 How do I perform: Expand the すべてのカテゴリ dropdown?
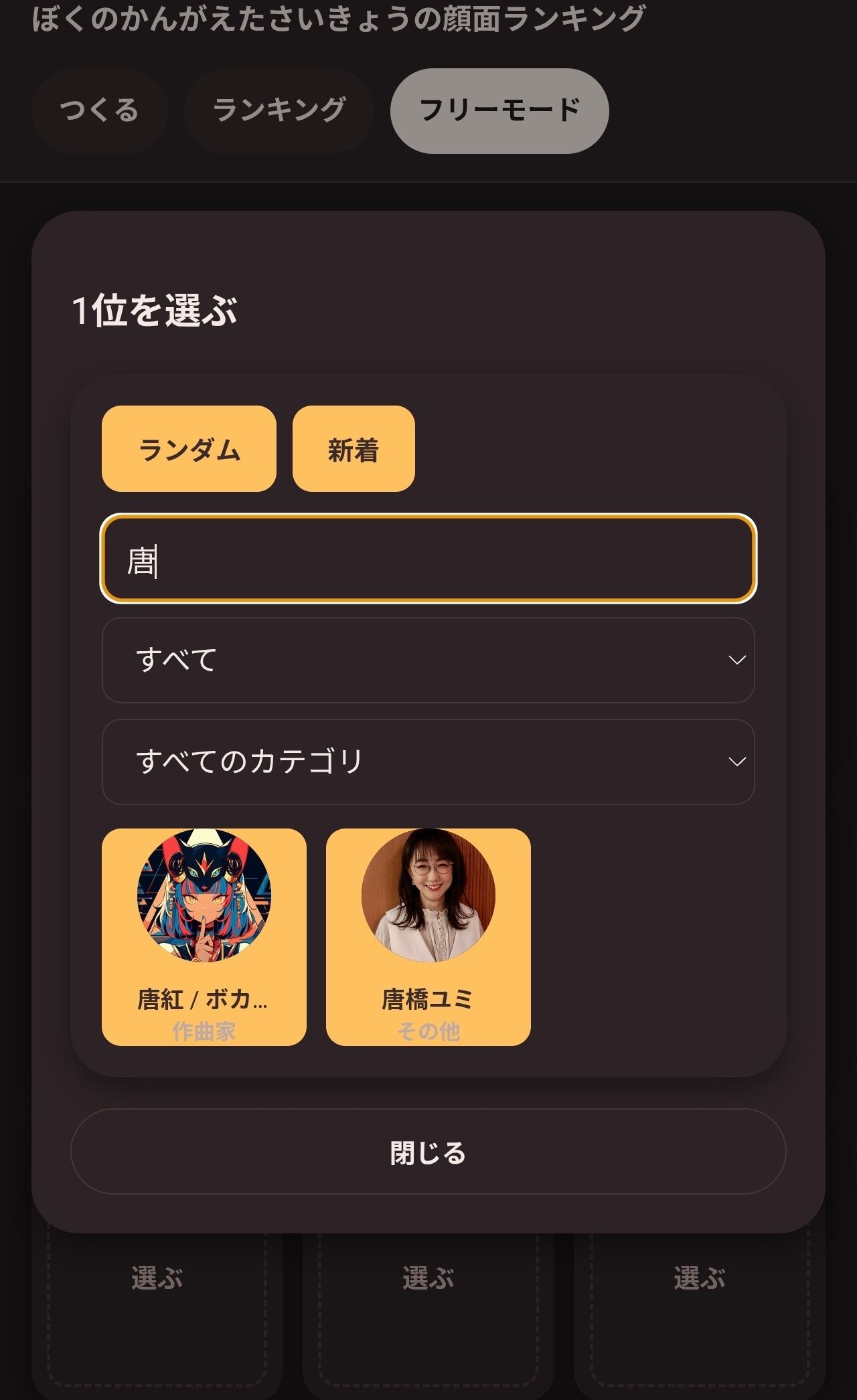[428, 762]
